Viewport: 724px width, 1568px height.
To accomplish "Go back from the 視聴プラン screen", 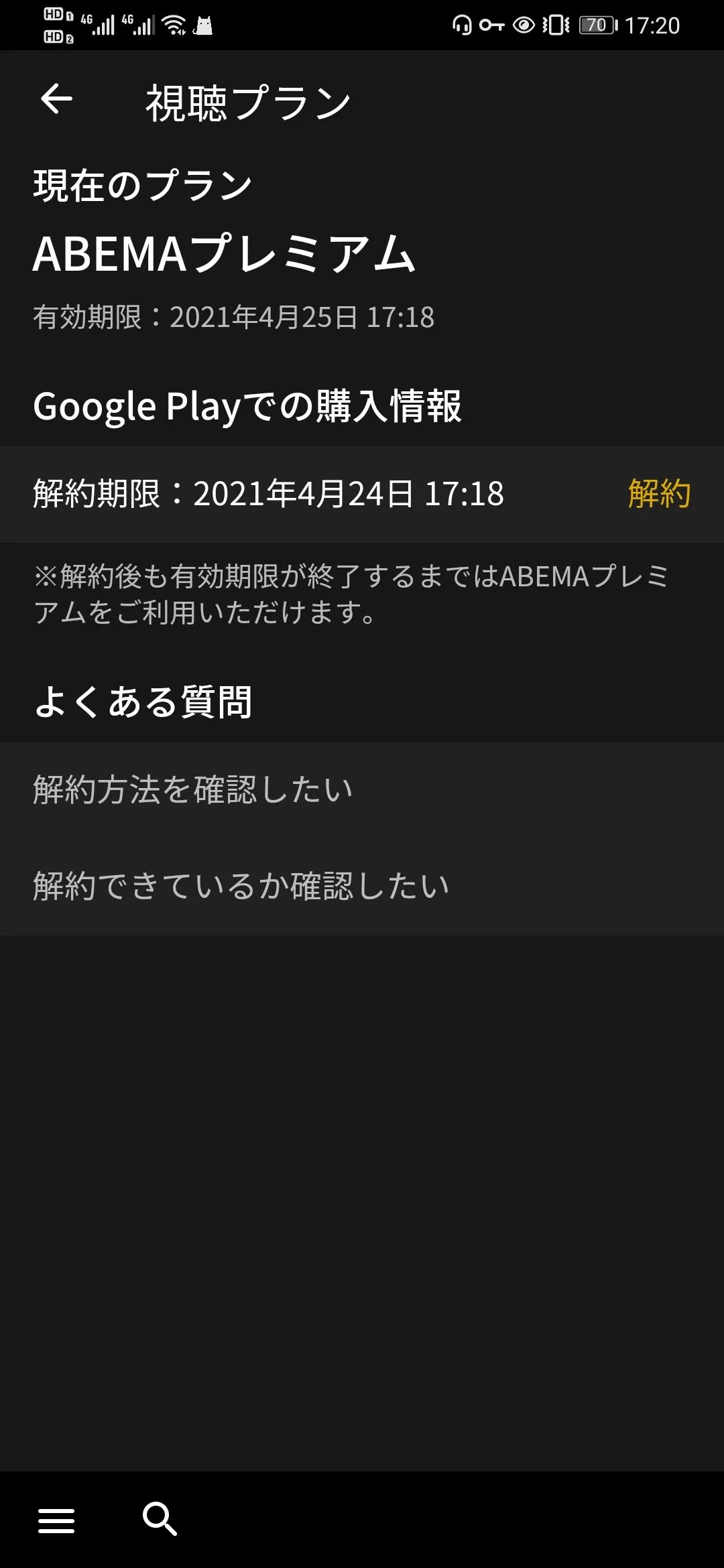I will click(56, 101).
